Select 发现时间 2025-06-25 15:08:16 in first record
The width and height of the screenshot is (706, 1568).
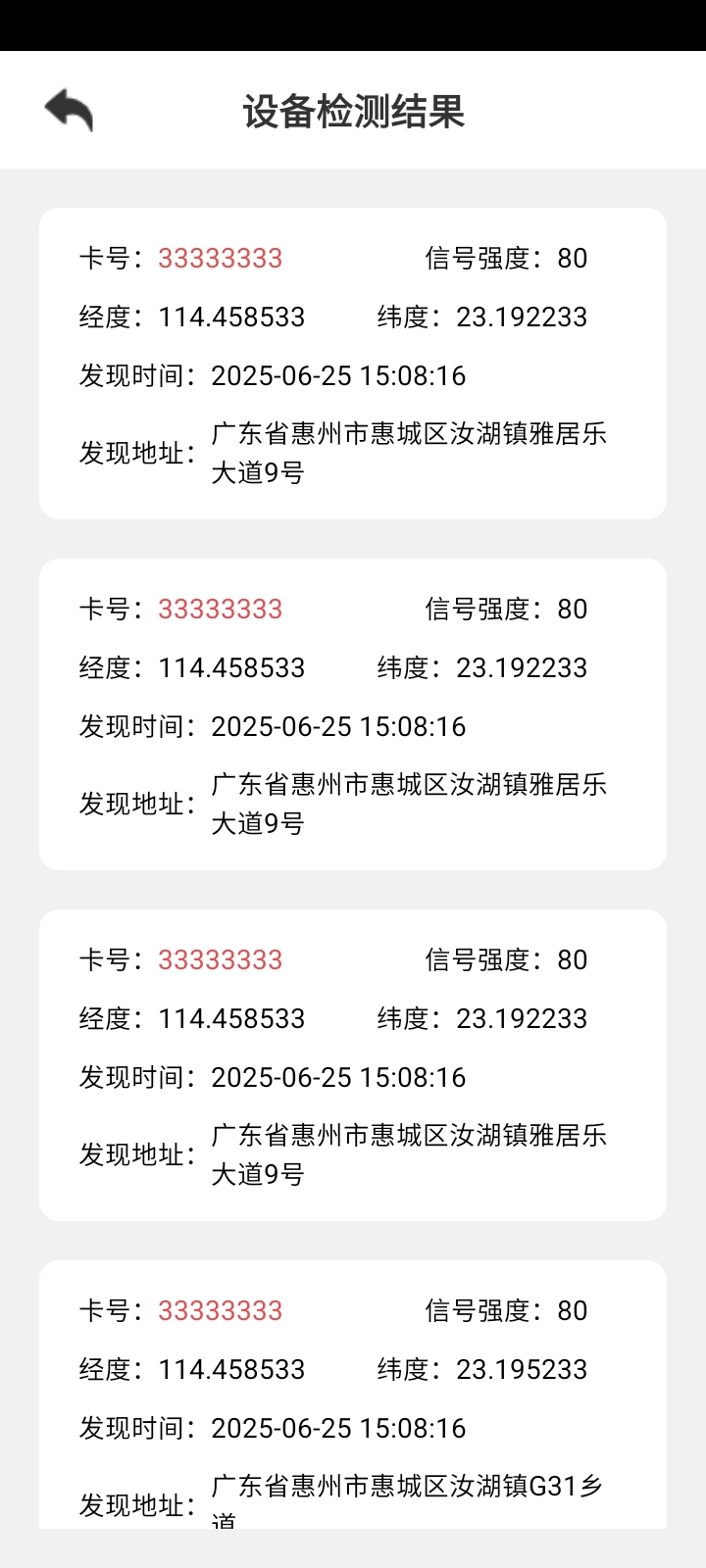click(x=338, y=375)
